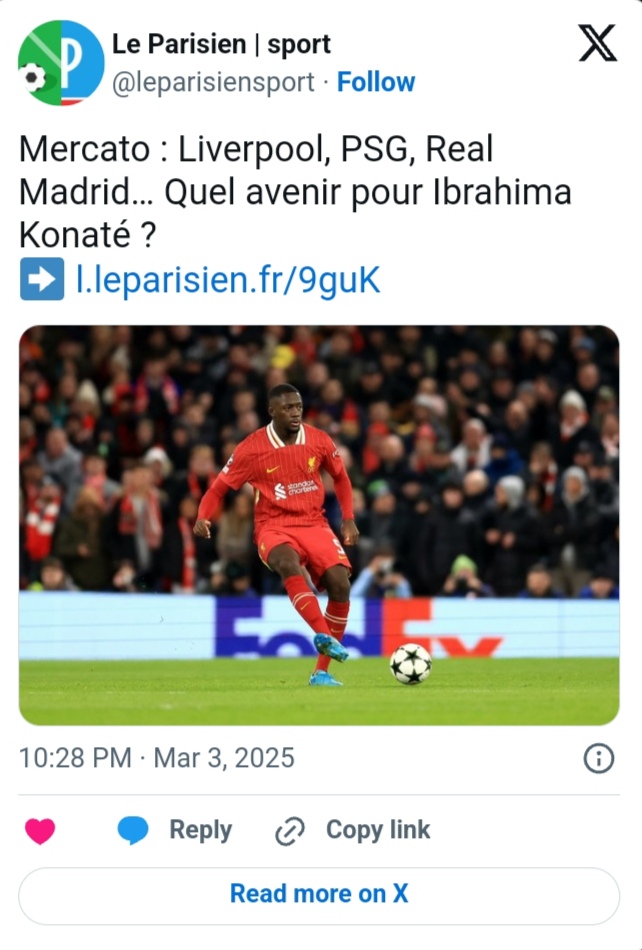Copy link to this tweet
The width and height of the screenshot is (642, 950).
[353, 831]
